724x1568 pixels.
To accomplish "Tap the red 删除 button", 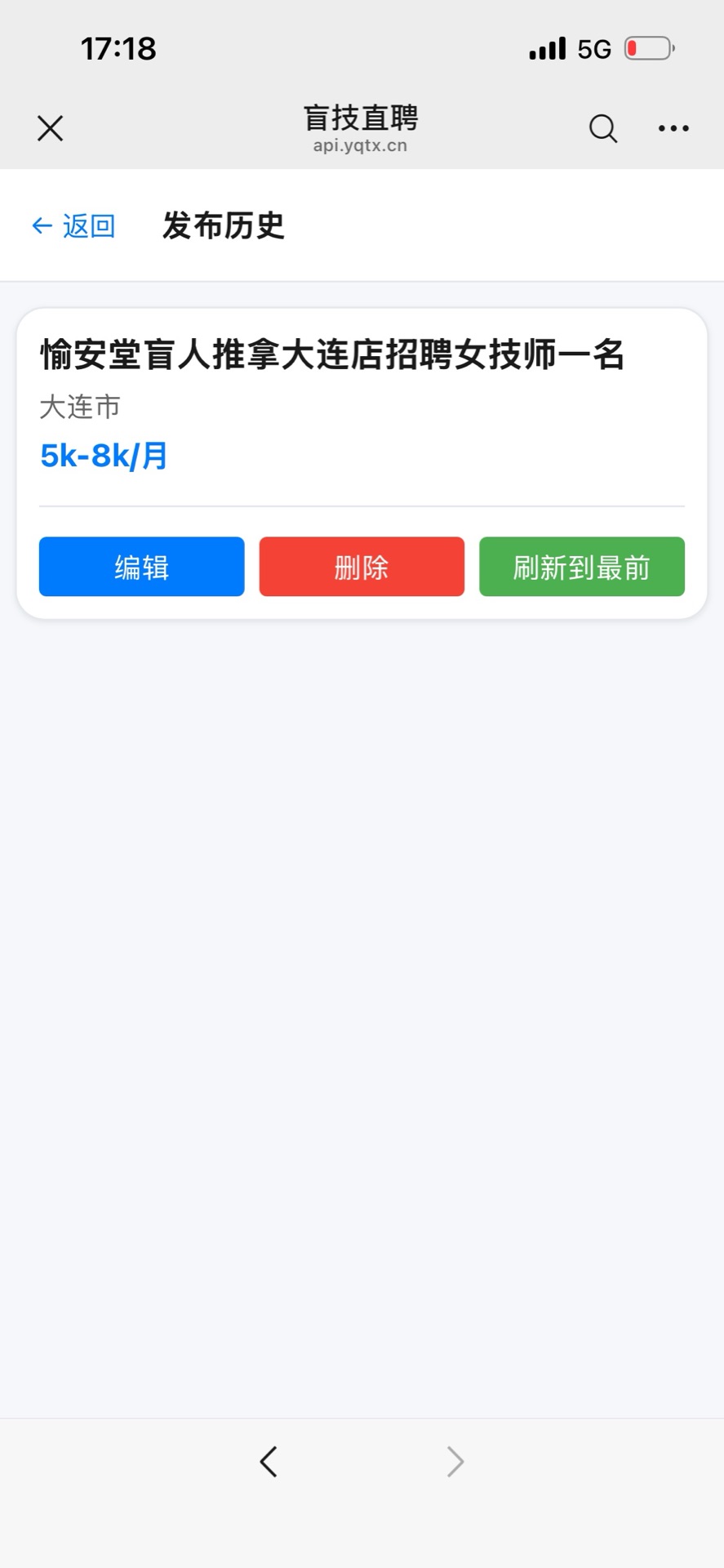I will point(361,566).
